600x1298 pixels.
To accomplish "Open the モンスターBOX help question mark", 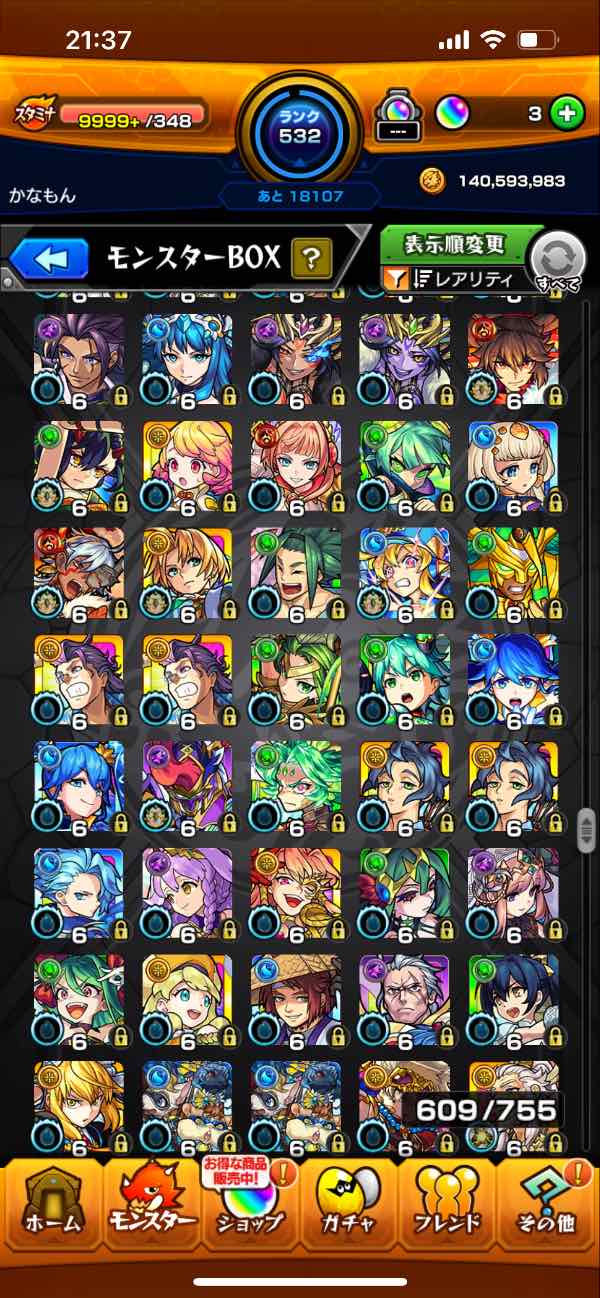I will 312,259.
